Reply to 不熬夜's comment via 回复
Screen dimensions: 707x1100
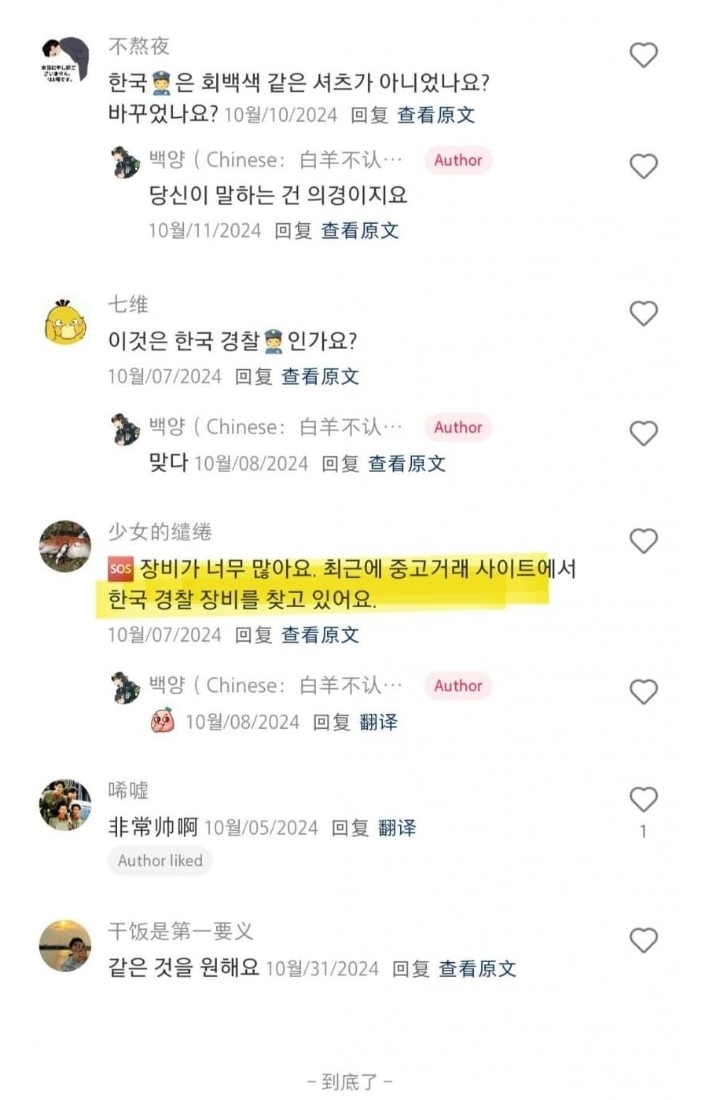pyautogui.click(x=369, y=114)
